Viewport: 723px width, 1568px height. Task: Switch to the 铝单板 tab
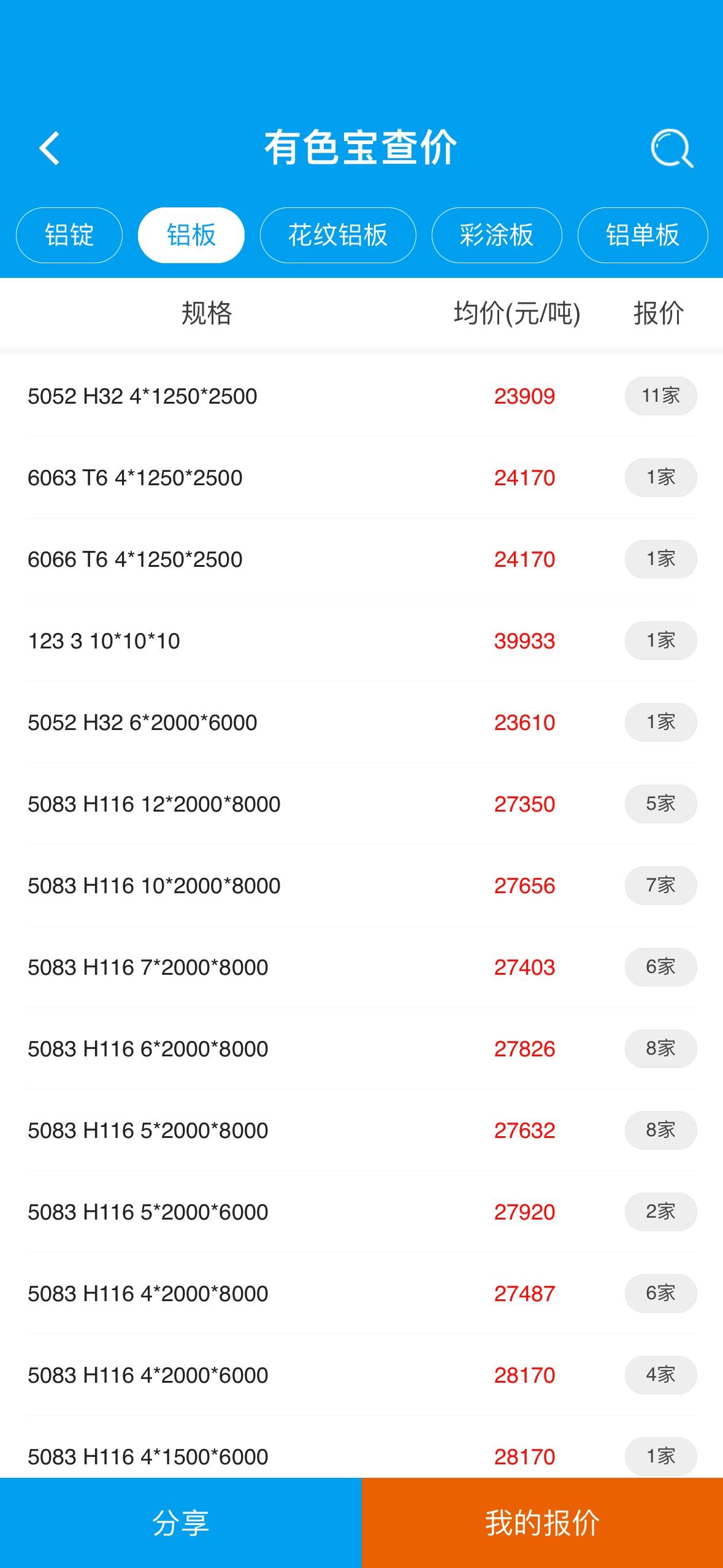tap(643, 236)
